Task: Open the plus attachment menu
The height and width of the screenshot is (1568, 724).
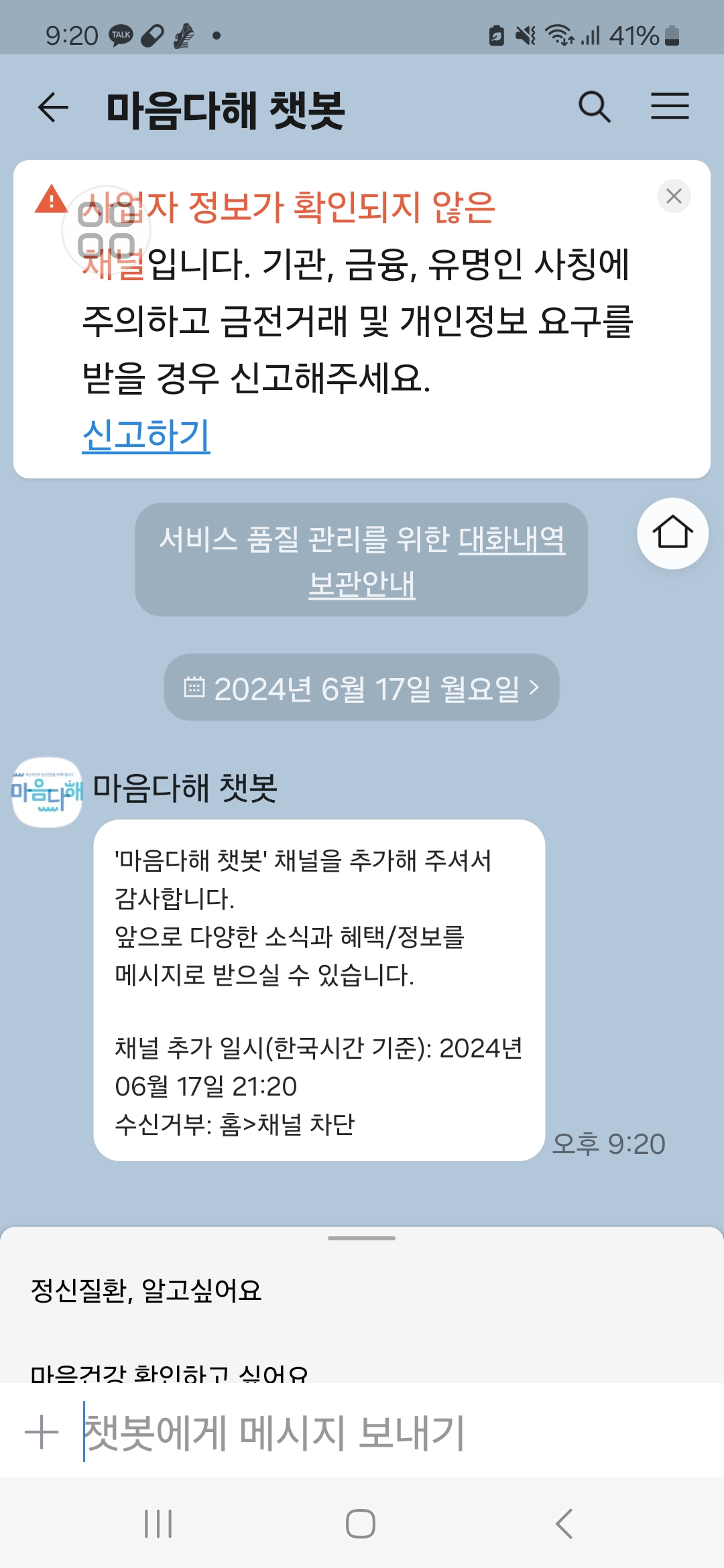Action: point(42,1433)
